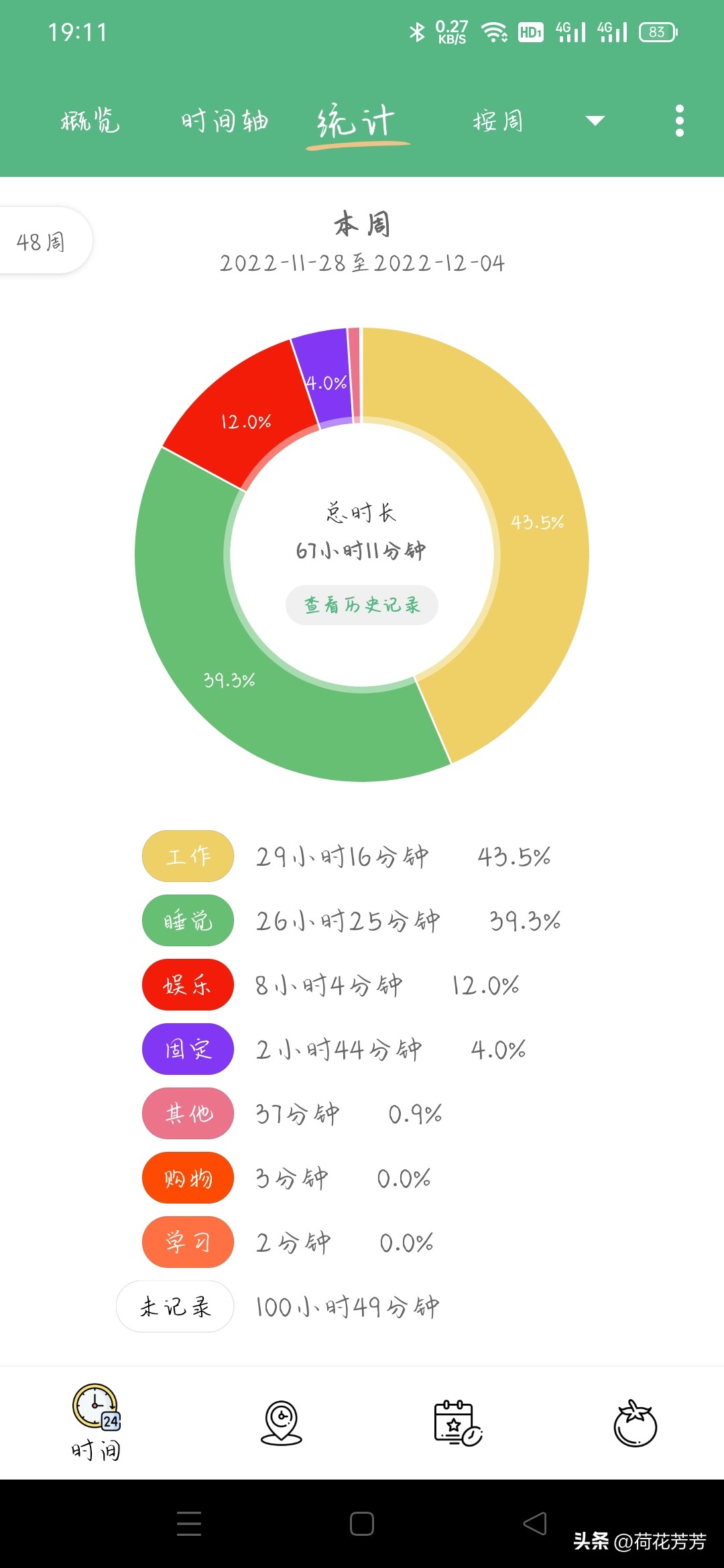Select the 其他 category chip

point(188,1113)
